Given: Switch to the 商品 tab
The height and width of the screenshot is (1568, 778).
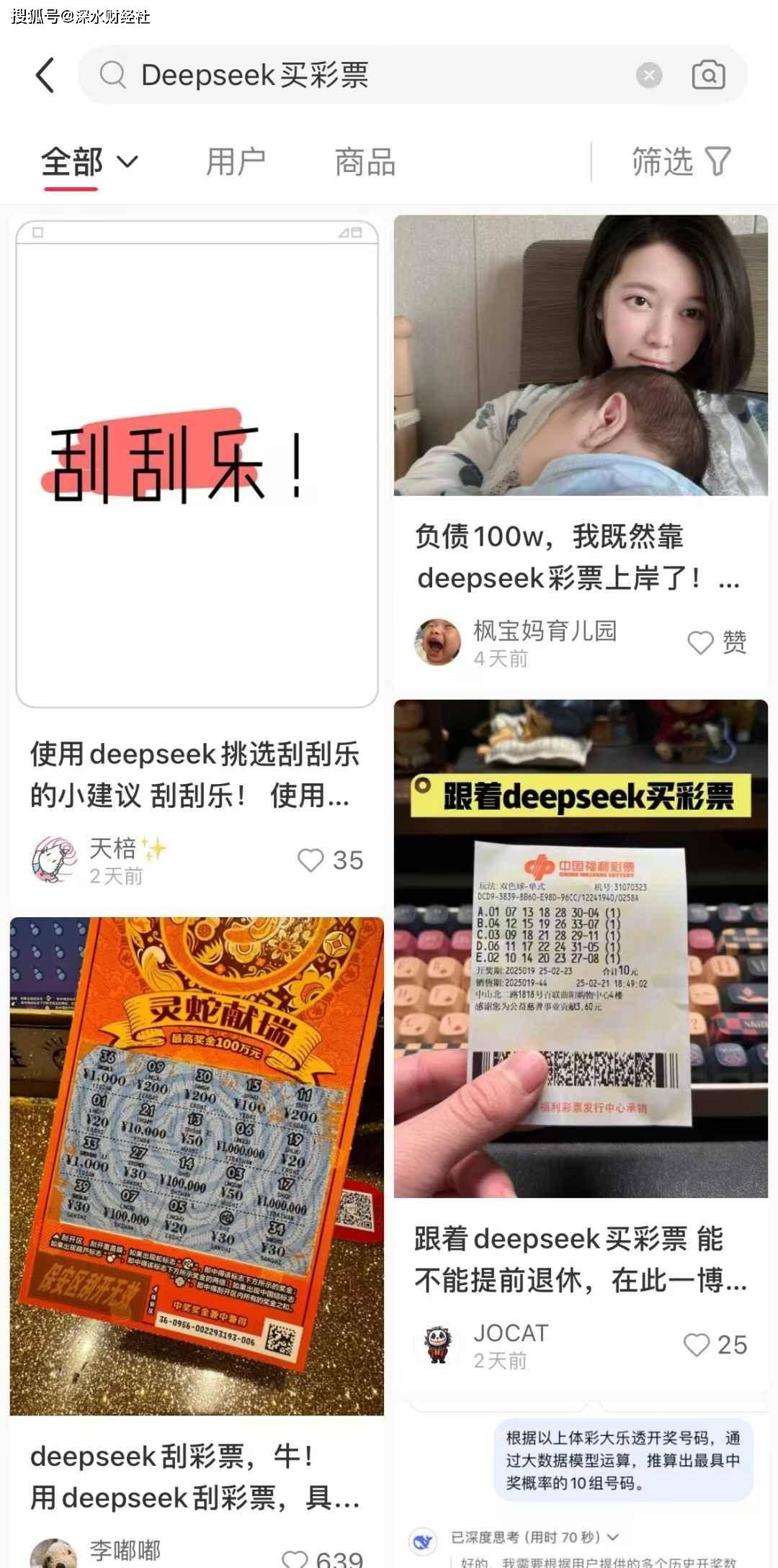Looking at the screenshot, I should click(x=365, y=161).
